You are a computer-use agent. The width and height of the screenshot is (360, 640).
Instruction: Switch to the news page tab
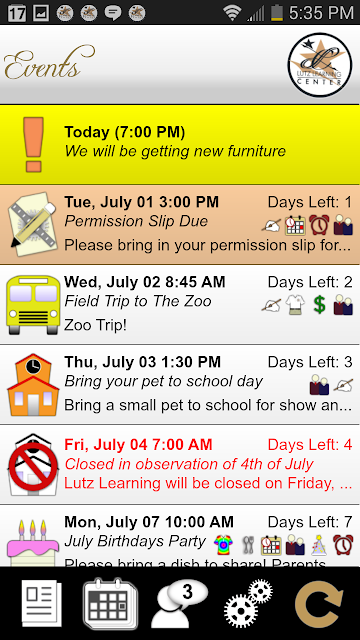(41, 603)
